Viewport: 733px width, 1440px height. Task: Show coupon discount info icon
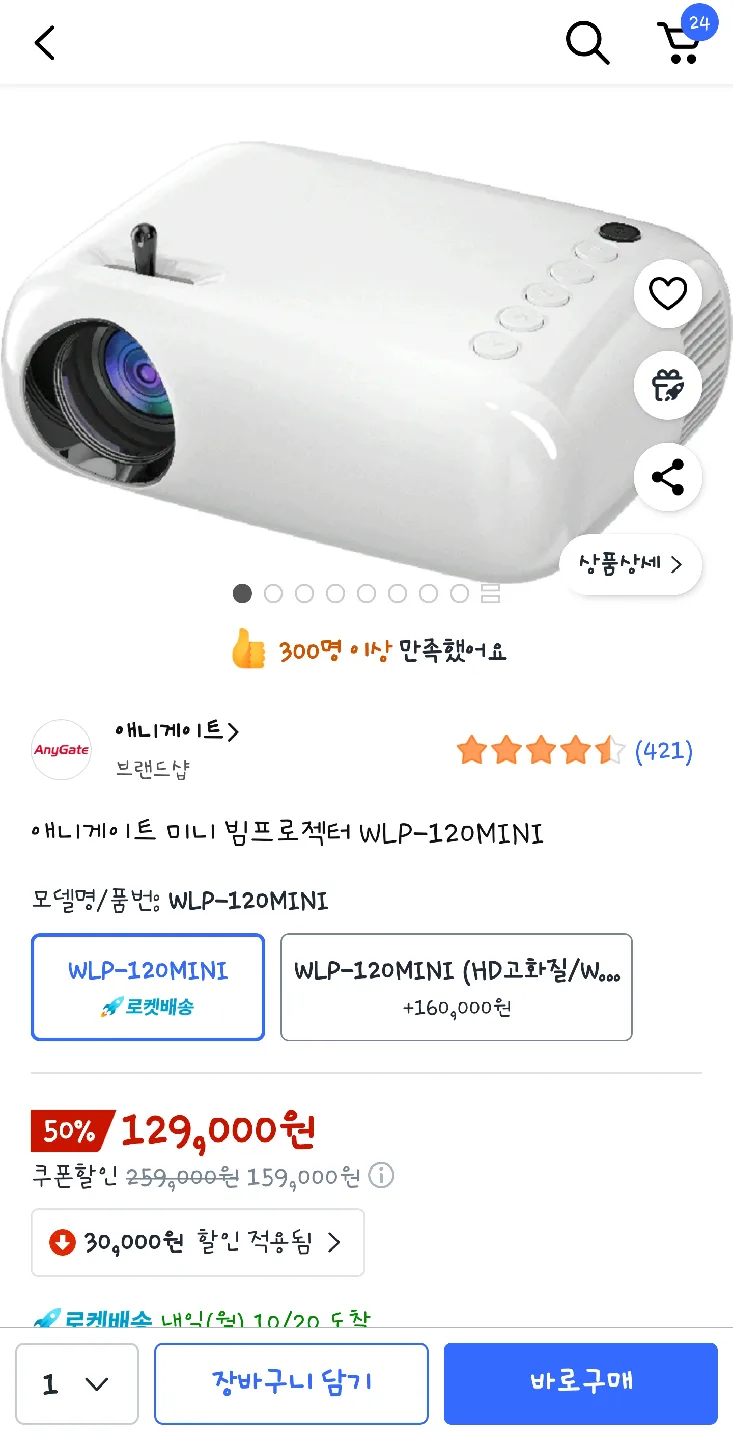(381, 1175)
